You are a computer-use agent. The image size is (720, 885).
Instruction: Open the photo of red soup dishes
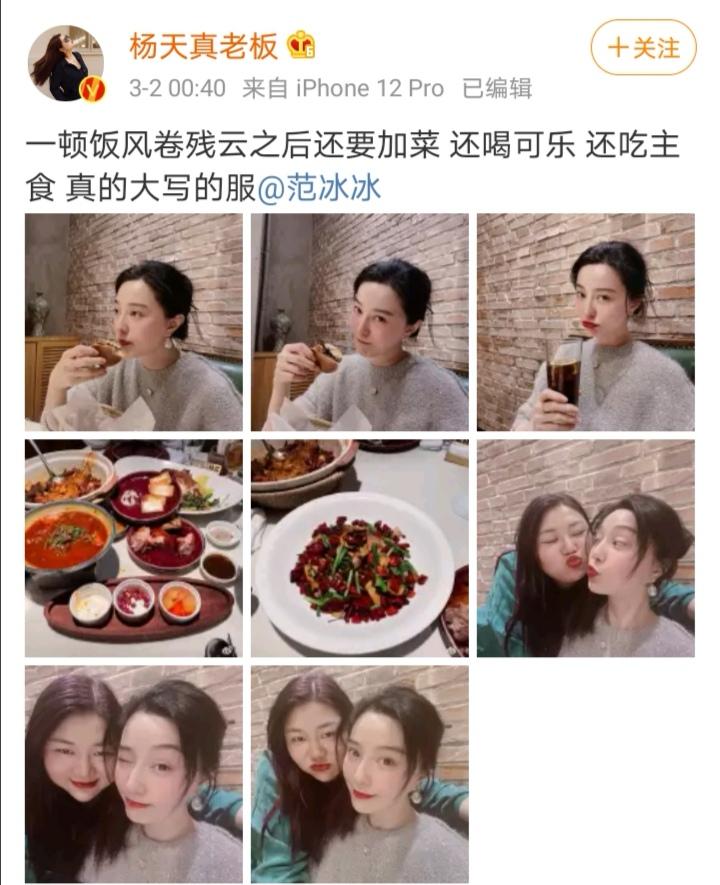134,548
